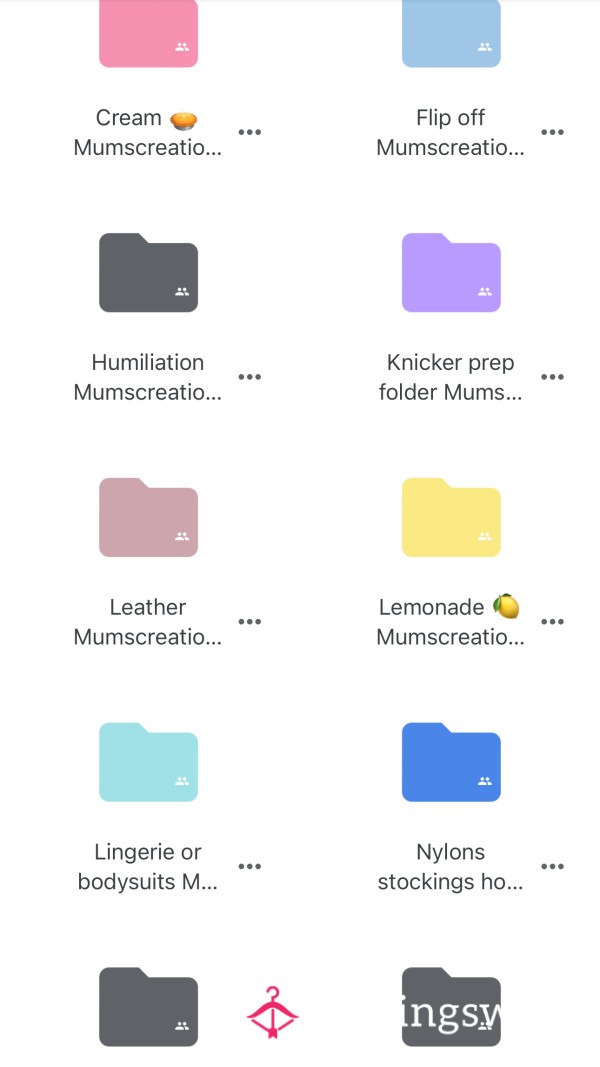Open the Nylons stockings folder
Screen dimensions: 600x1067
(x=451, y=762)
